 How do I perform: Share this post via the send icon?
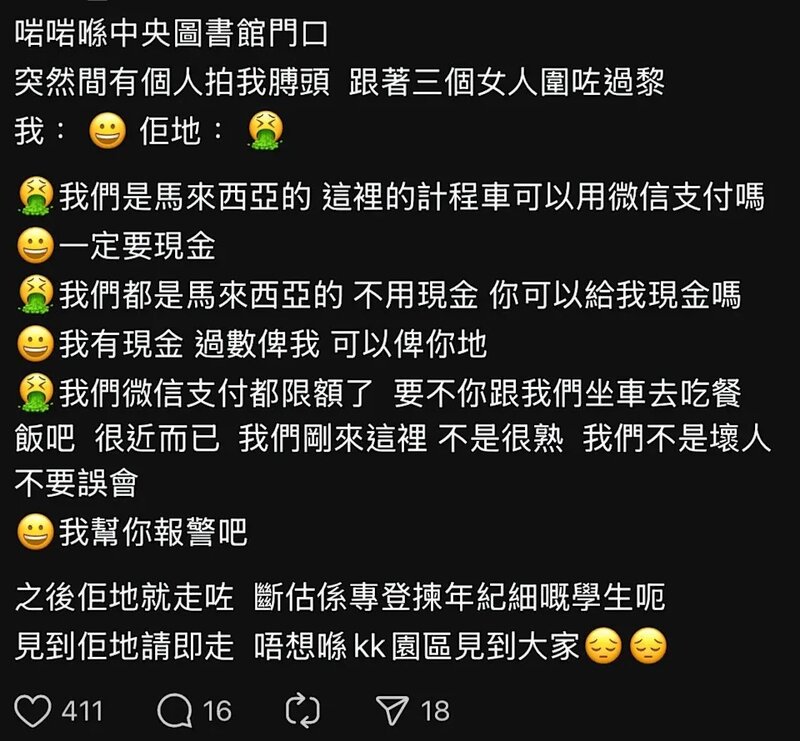click(391, 710)
